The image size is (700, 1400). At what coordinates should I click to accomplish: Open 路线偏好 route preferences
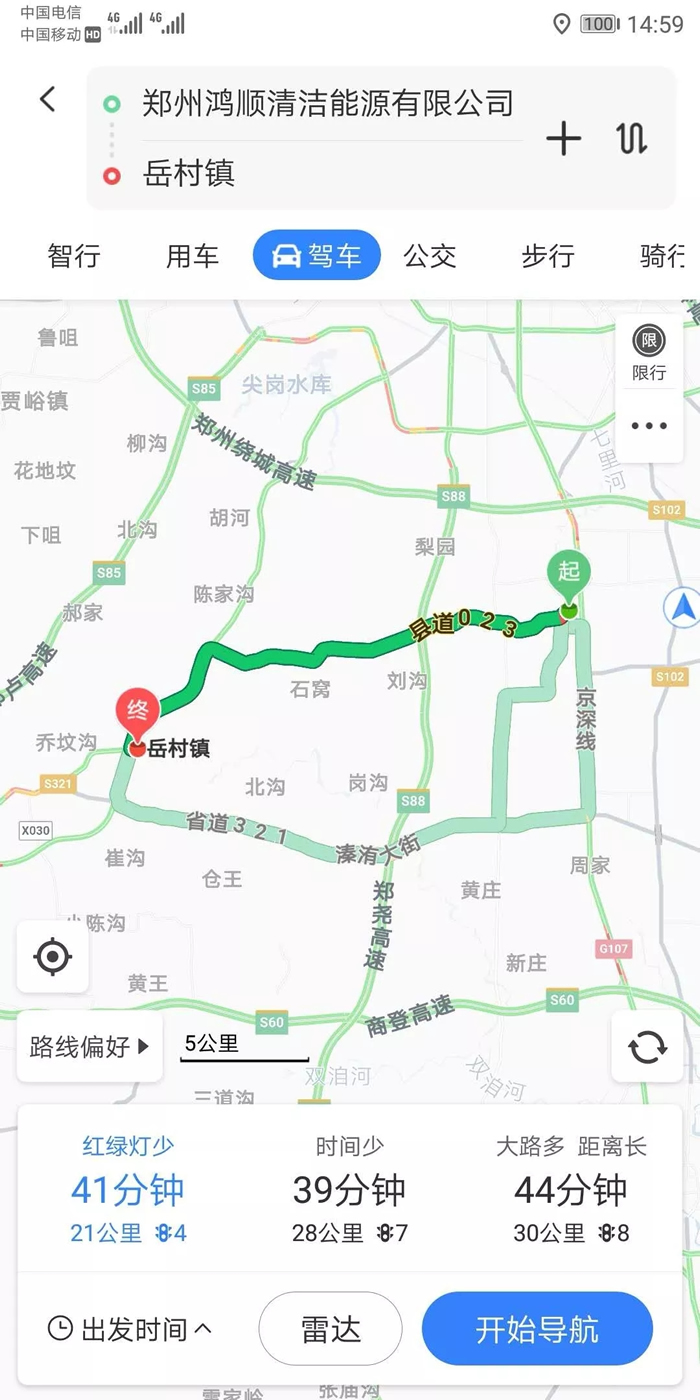coord(90,1047)
